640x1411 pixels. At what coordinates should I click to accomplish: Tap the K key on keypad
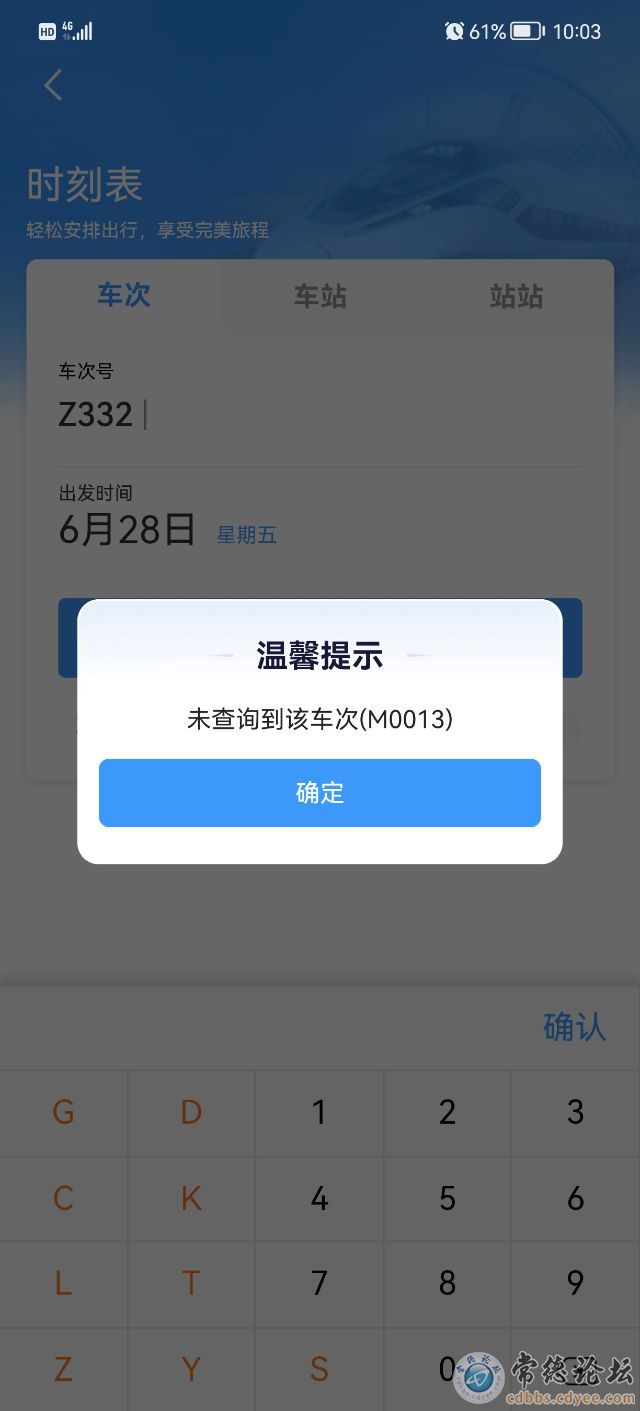(x=191, y=1198)
